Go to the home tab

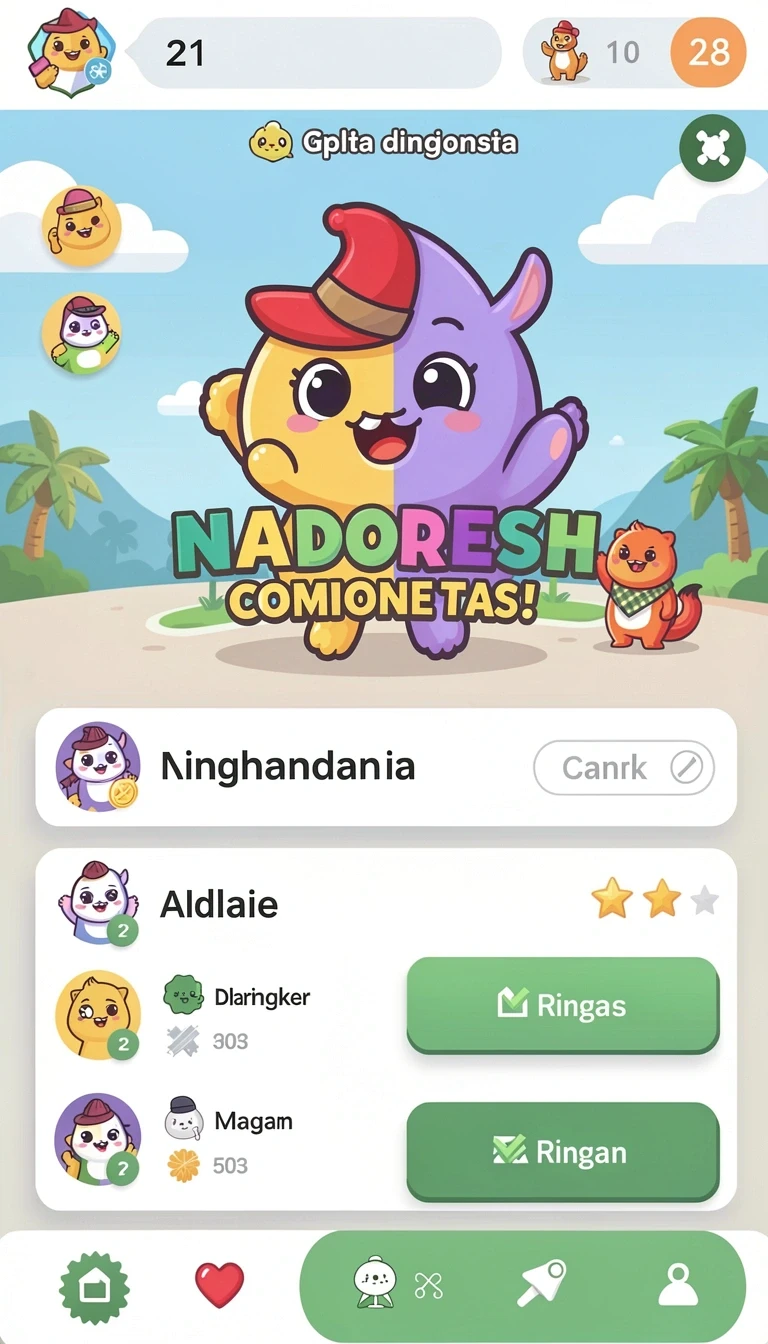click(95, 1287)
